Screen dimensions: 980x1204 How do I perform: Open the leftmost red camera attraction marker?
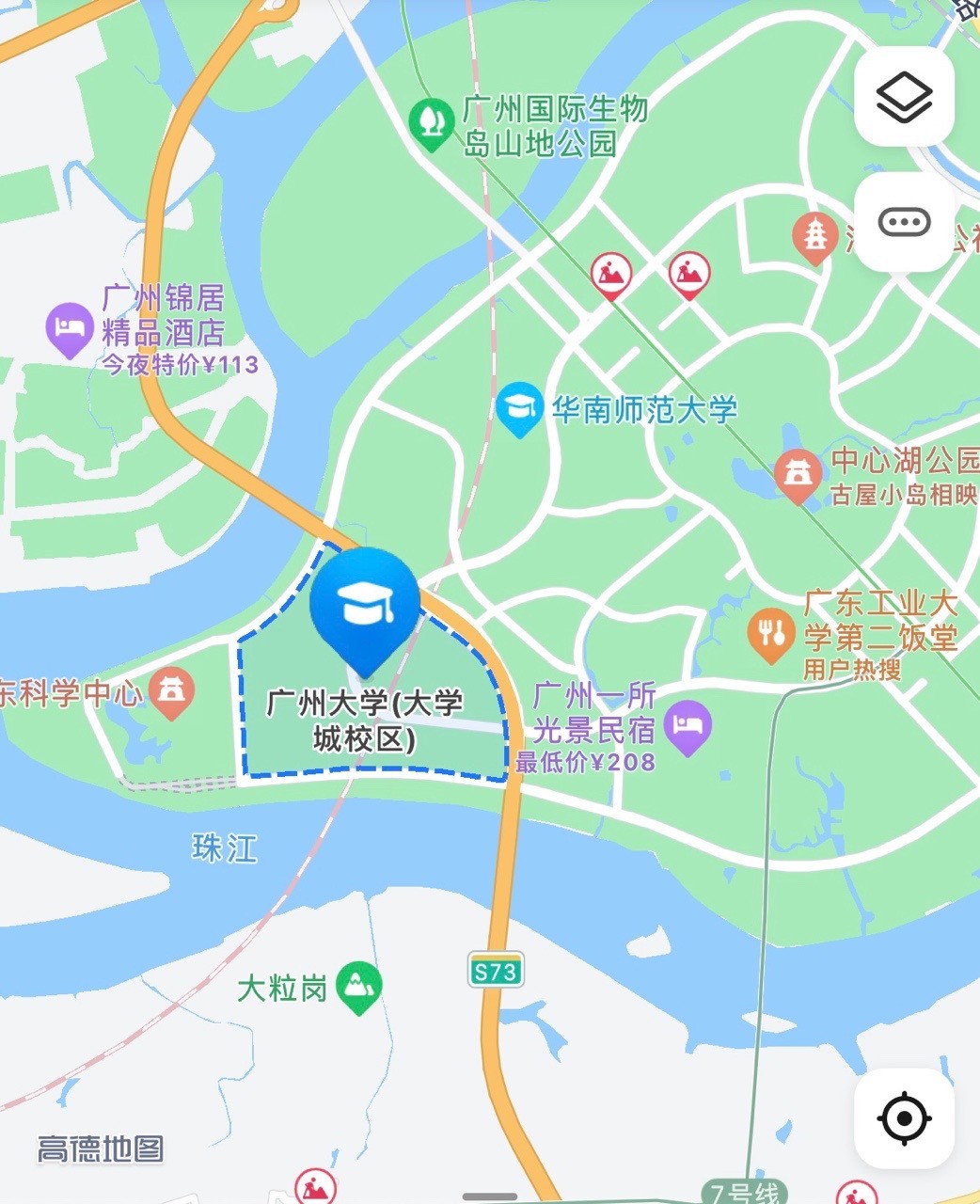[613, 273]
